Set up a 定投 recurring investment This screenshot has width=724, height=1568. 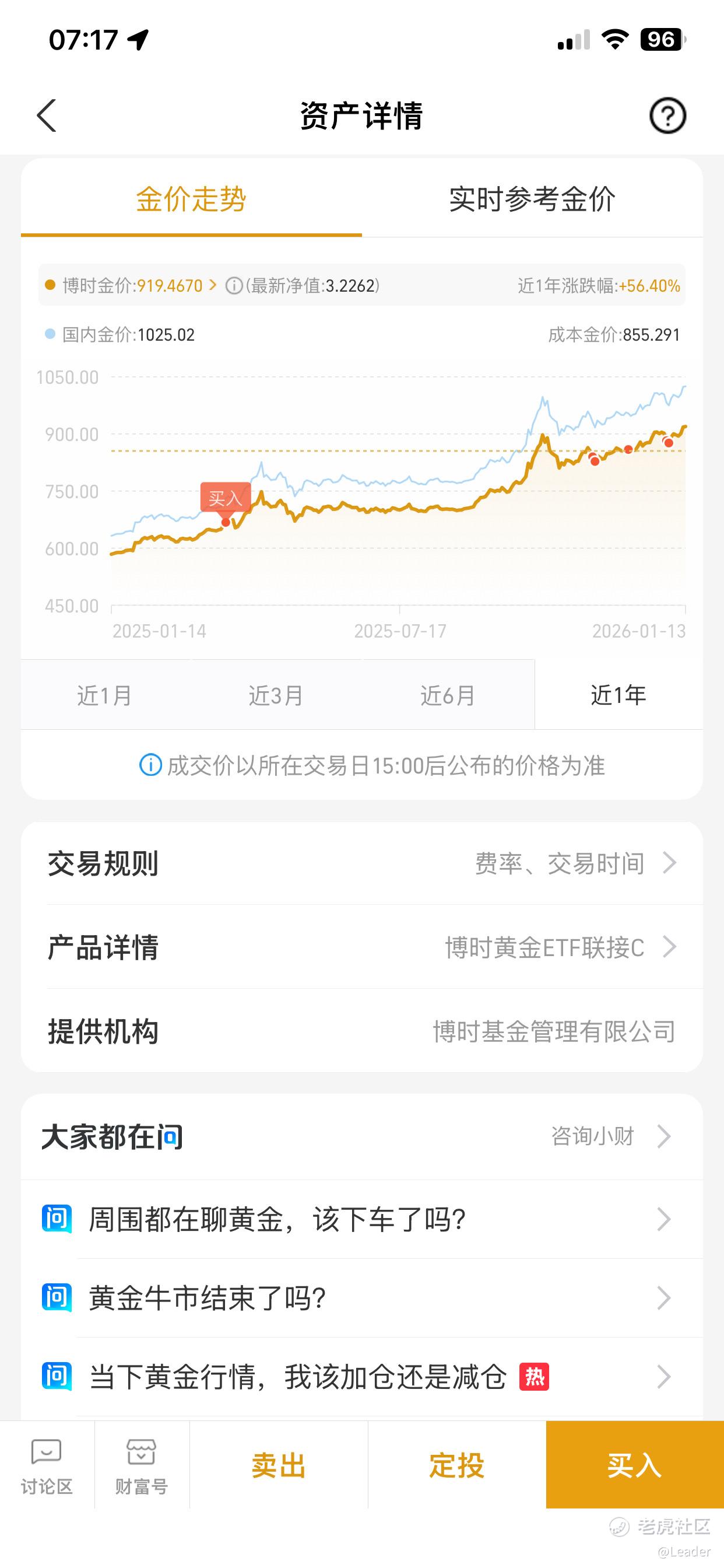click(456, 1465)
